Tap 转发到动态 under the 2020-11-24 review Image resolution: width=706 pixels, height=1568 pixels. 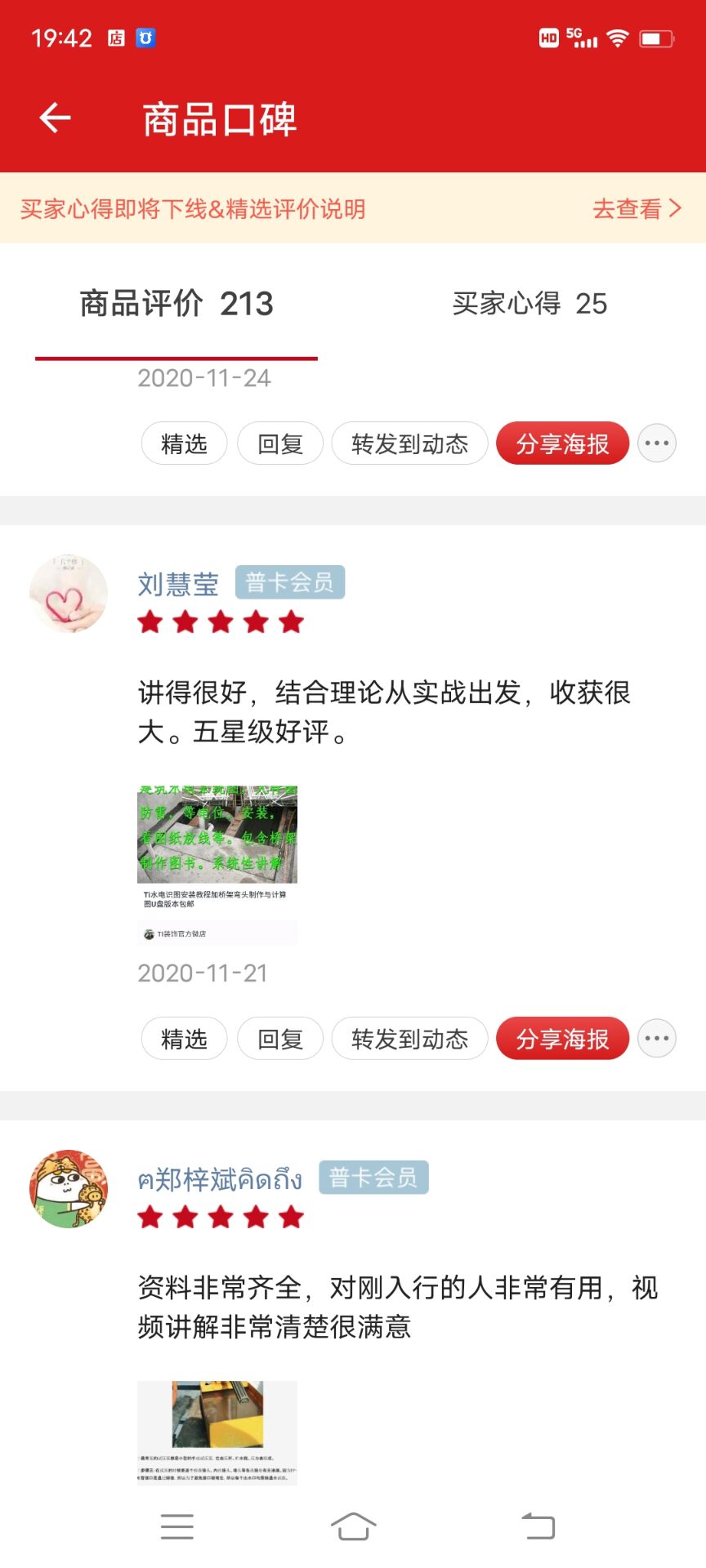click(x=409, y=444)
